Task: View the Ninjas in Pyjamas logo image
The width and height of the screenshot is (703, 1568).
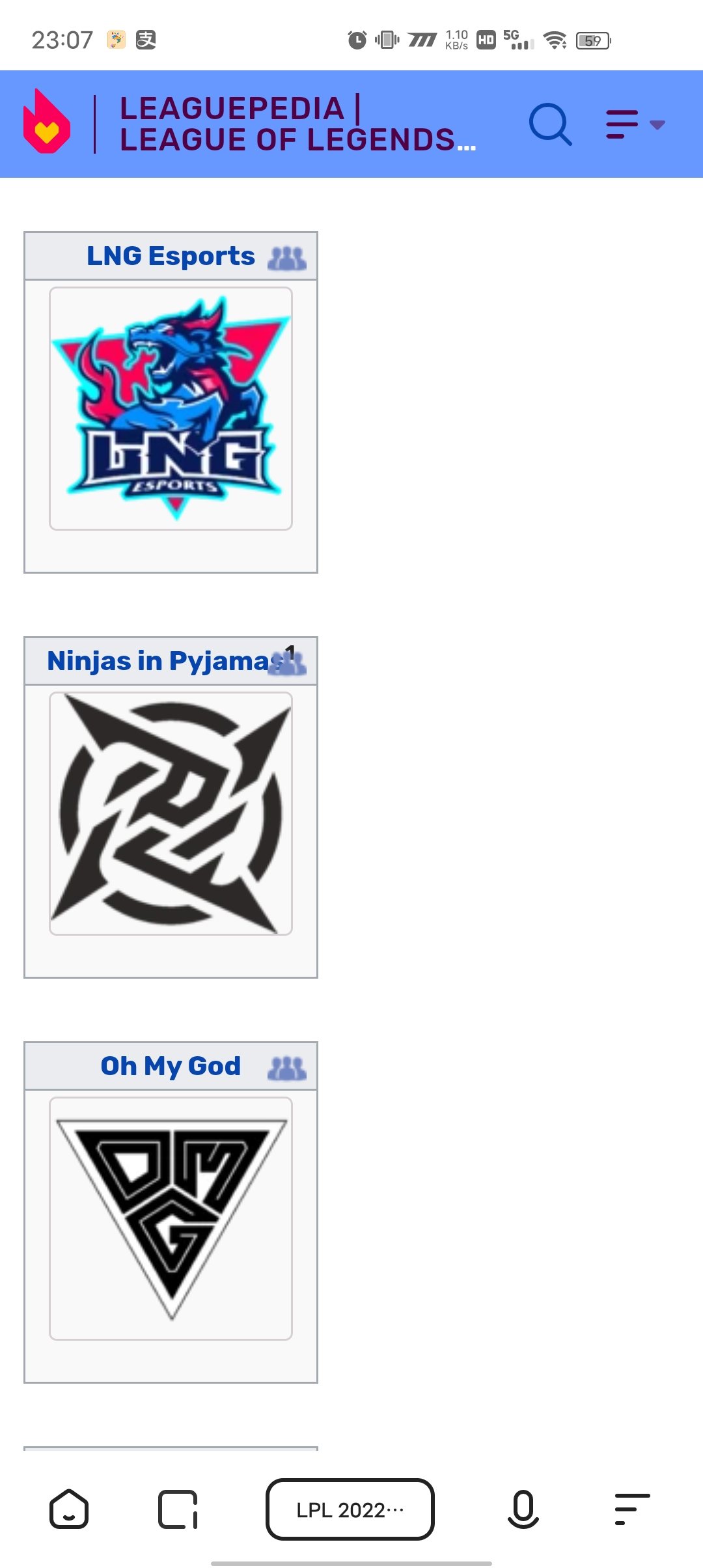Action: click(171, 813)
